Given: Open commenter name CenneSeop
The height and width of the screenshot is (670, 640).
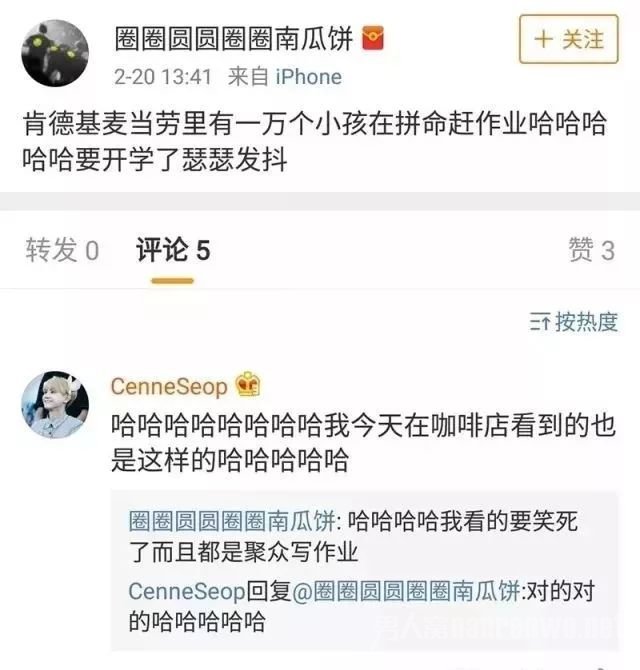Looking at the screenshot, I should click(169, 386).
